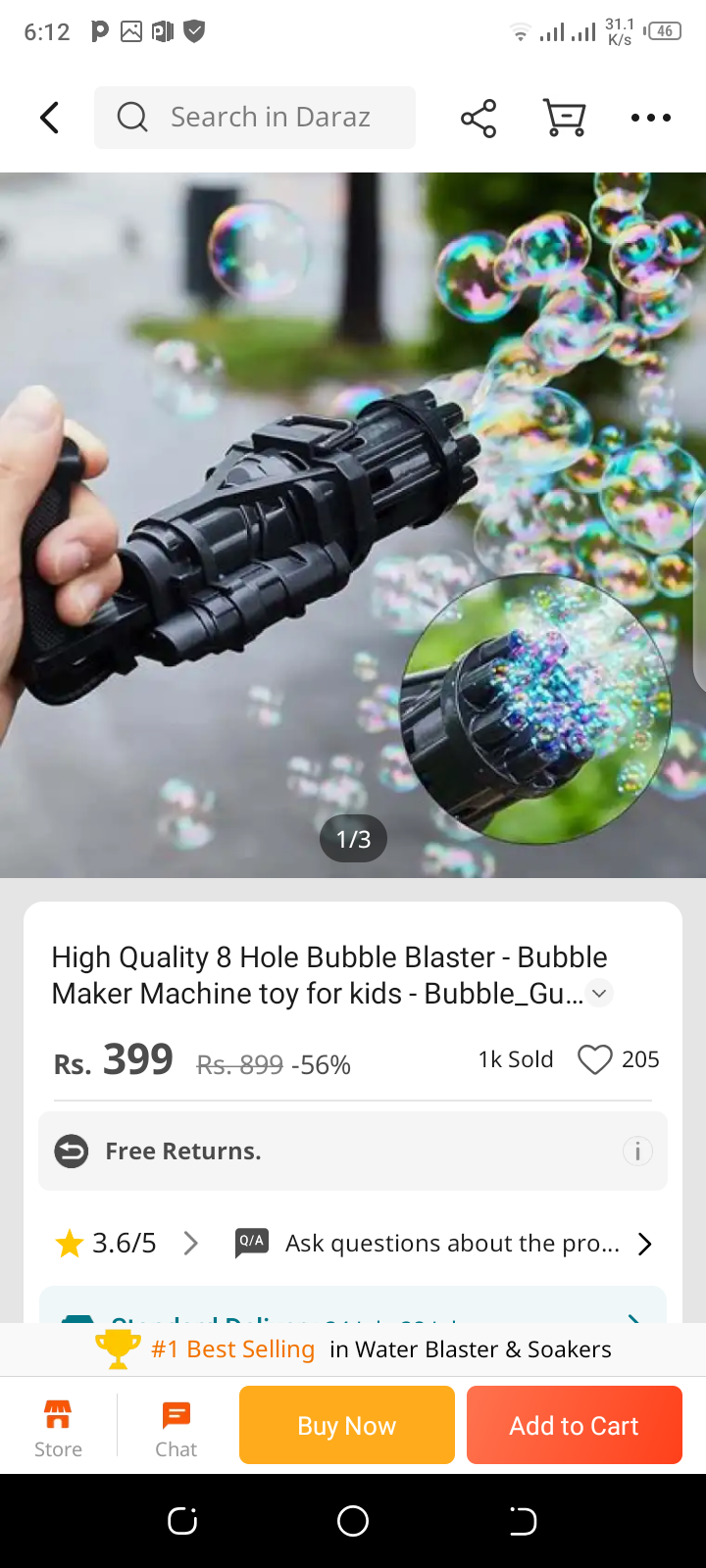
Task: Share this product
Action: click(479, 118)
